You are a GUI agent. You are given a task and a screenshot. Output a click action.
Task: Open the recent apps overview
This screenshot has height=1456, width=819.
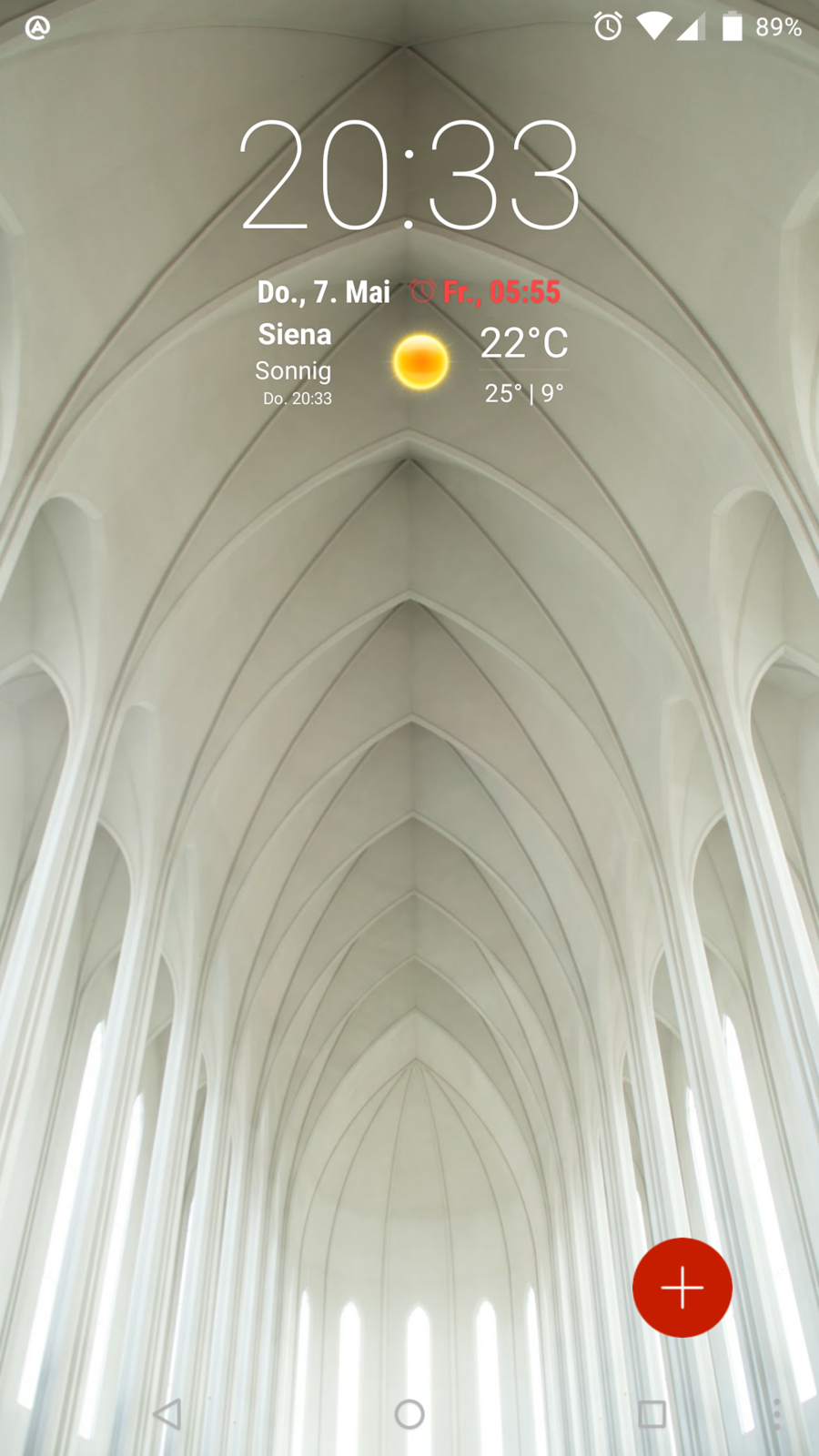tap(652, 1414)
